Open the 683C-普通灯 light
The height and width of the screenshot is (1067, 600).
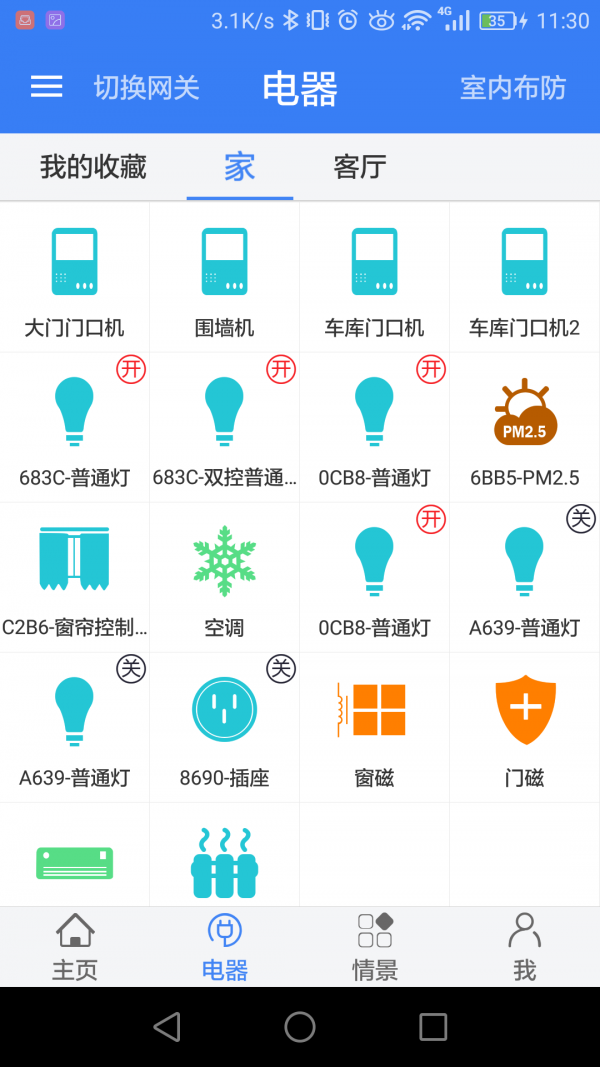tap(75, 427)
